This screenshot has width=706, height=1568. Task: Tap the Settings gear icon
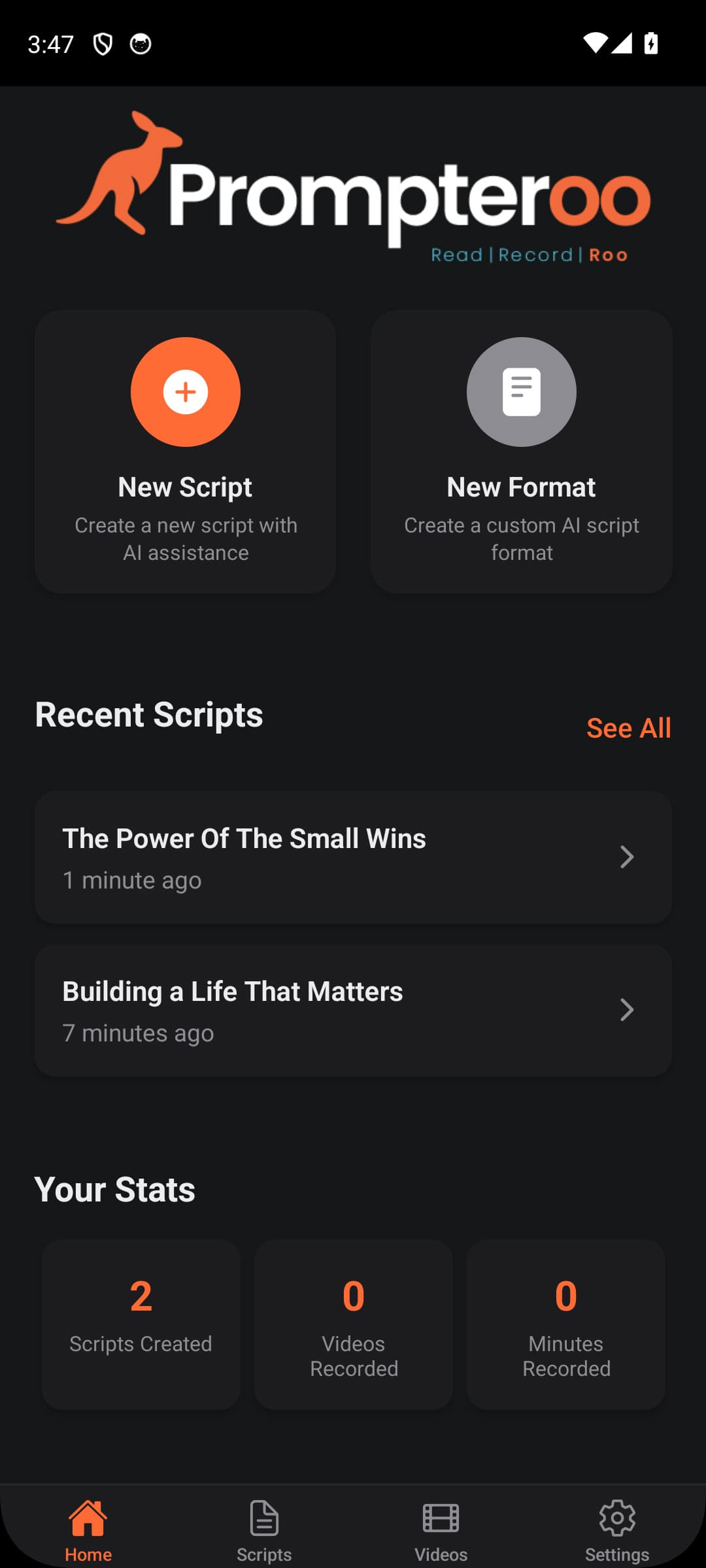click(616, 1519)
